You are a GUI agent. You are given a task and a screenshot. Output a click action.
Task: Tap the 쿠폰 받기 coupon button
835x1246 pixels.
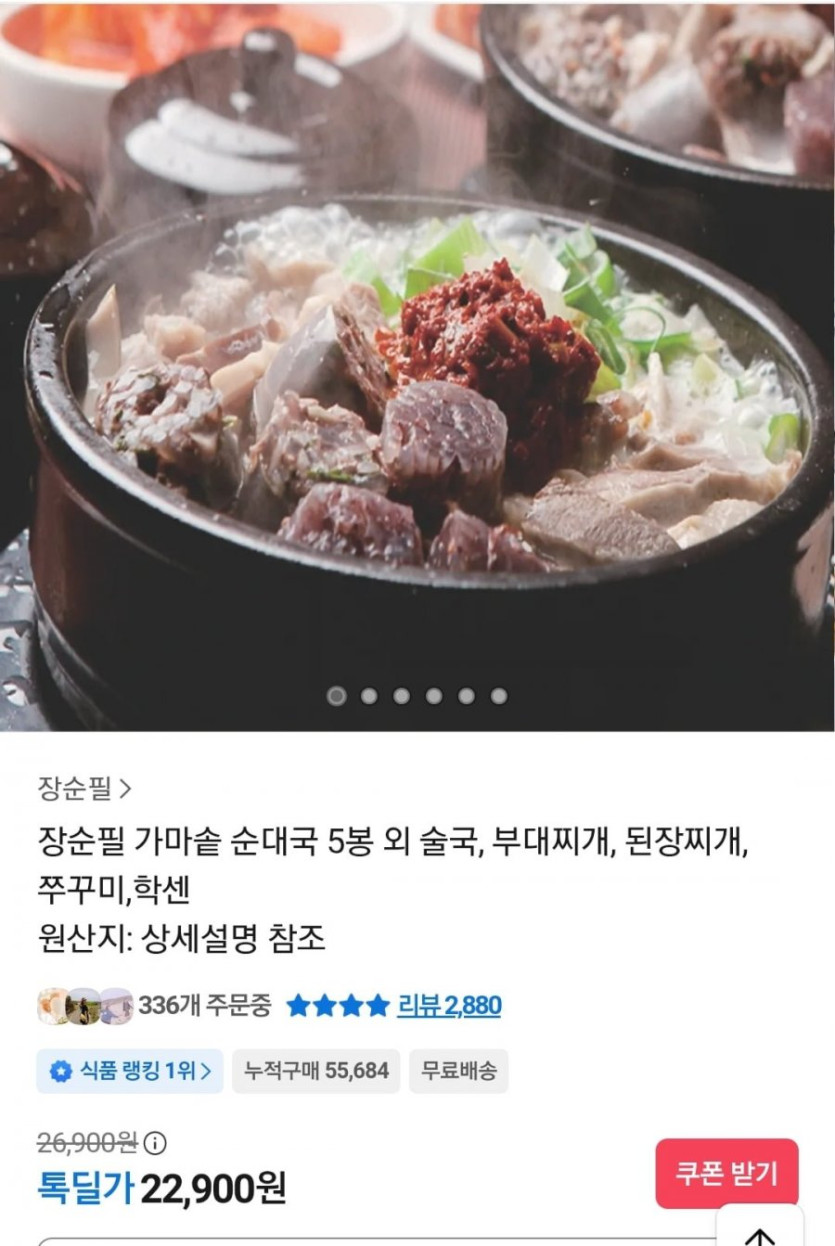click(726, 1173)
